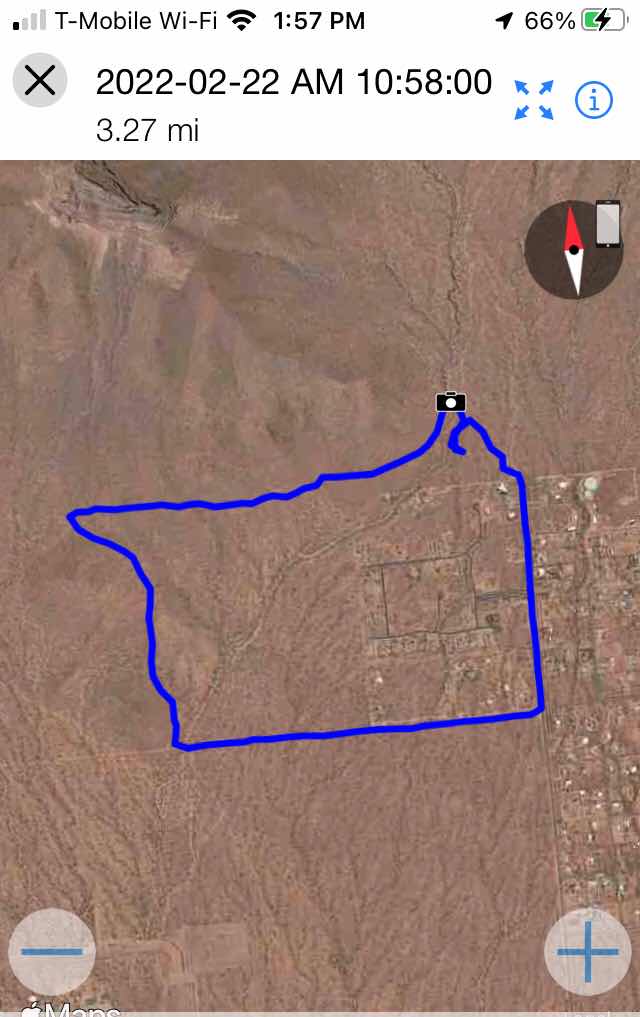Open the photo marker on the track
This screenshot has width=640, height=1017.
[x=451, y=402]
